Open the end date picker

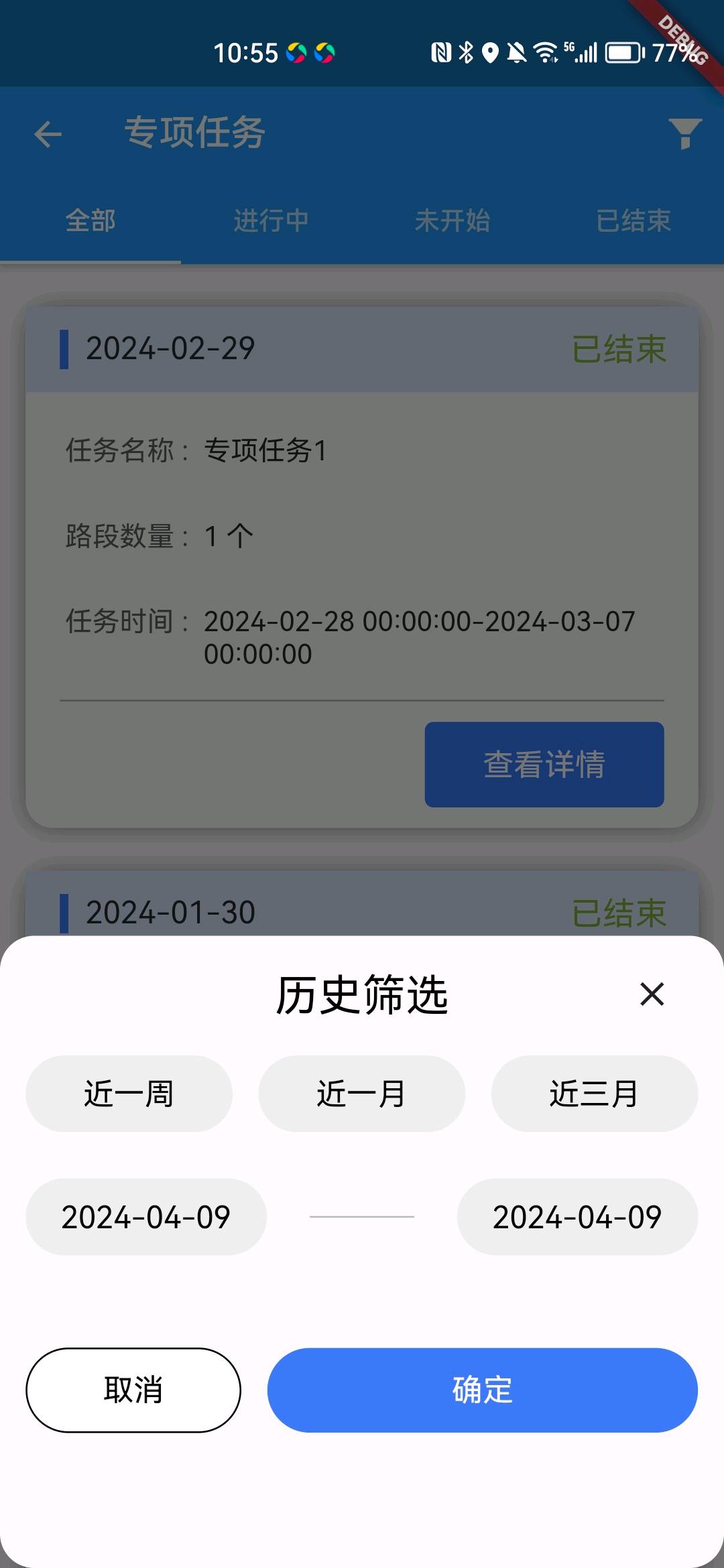pyautogui.click(x=578, y=1217)
